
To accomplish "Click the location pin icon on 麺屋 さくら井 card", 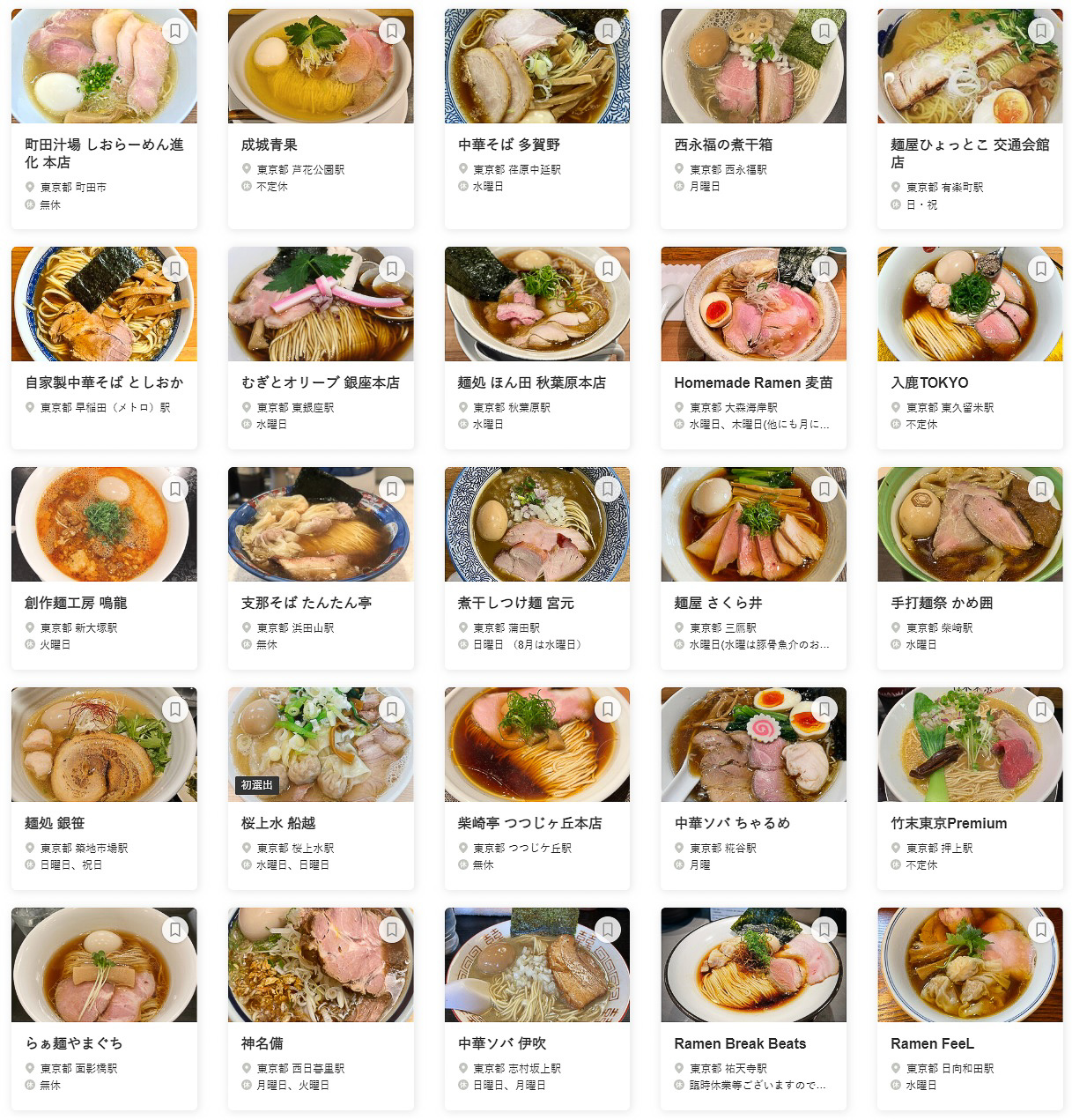I will [677, 627].
